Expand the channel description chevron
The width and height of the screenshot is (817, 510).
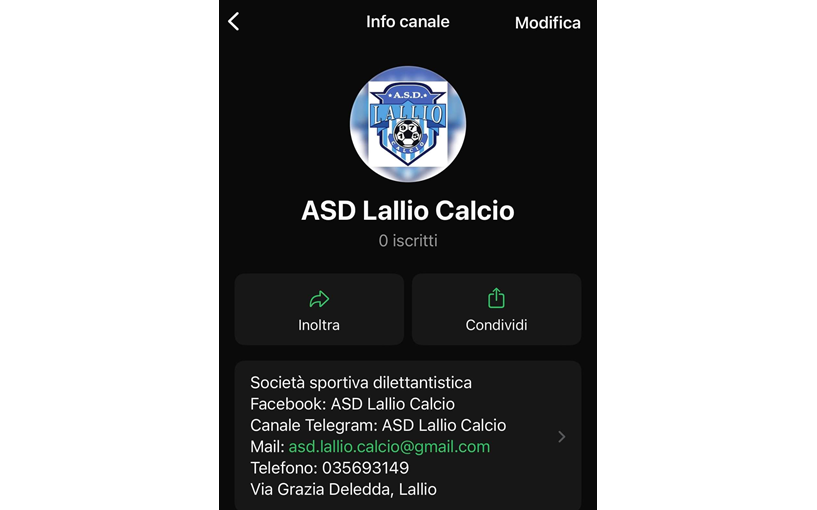coord(561,437)
